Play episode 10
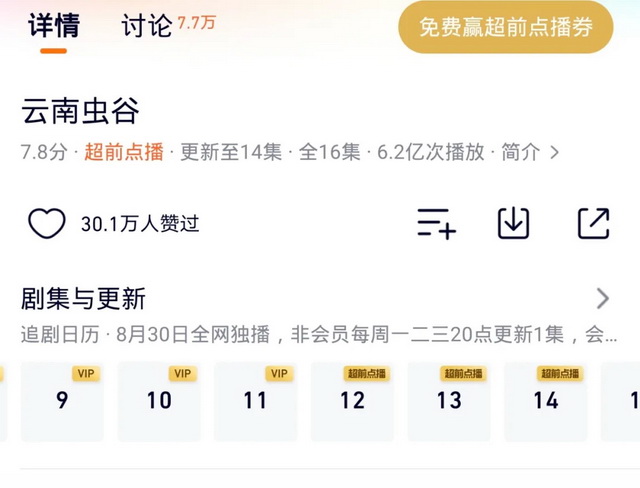 (x=159, y=401)
